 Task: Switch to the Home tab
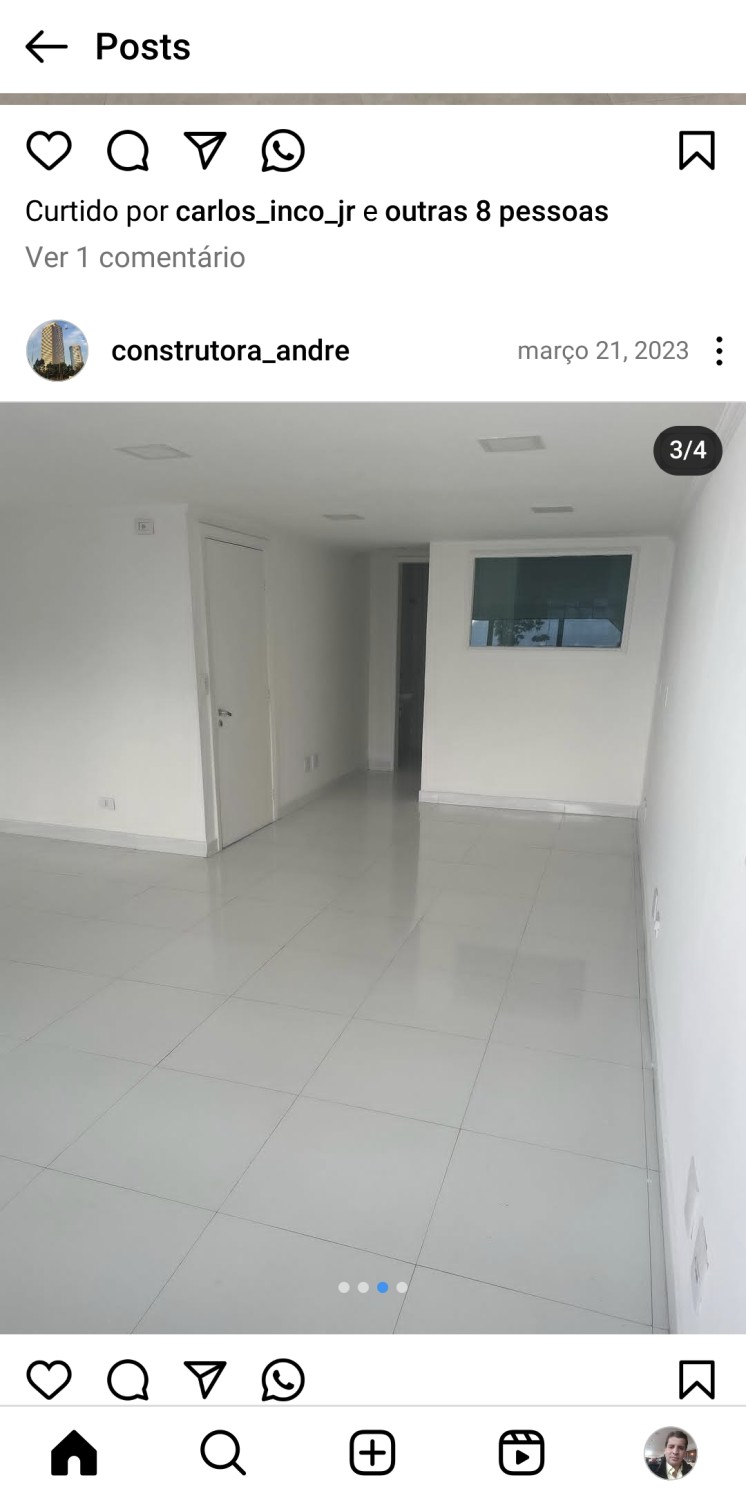pos(74,1453)
